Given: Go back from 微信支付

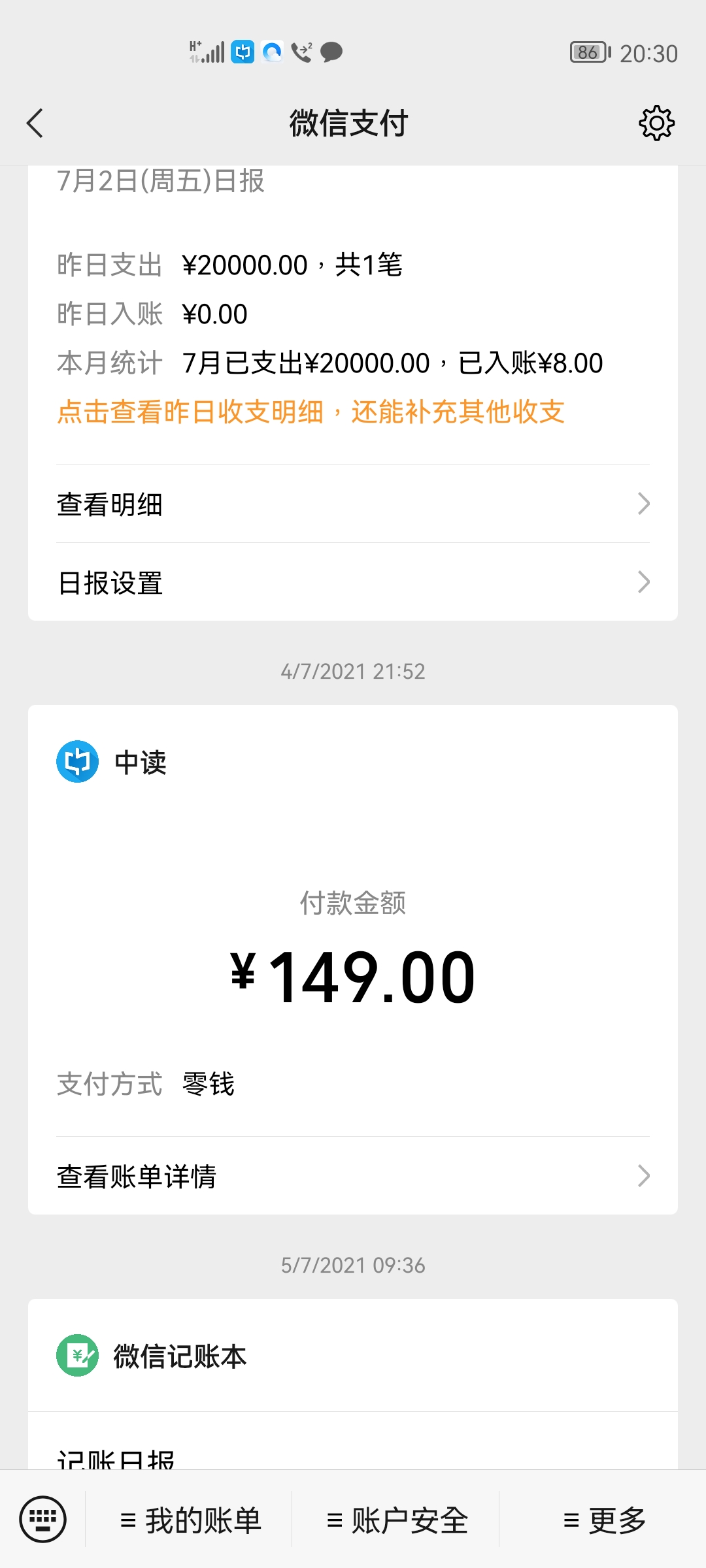Looking at the screenshot, I should pos(35,123).
